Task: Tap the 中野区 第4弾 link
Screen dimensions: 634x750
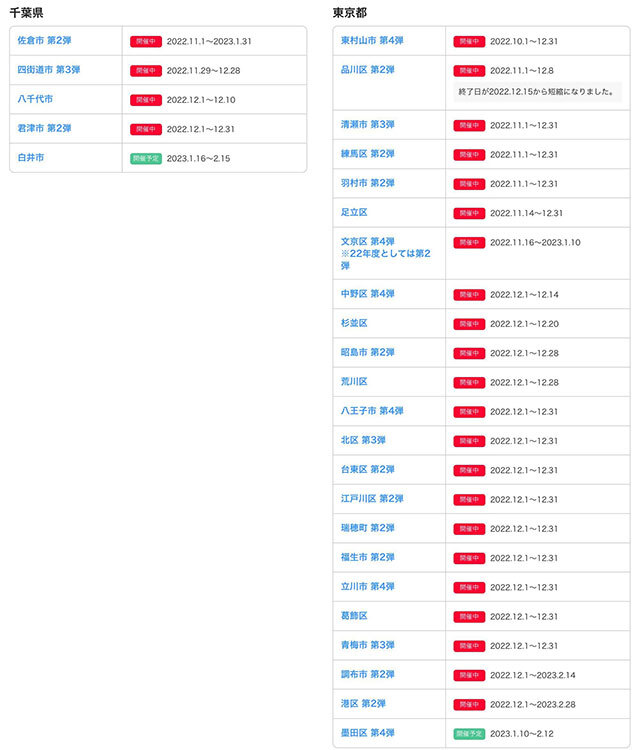Action: [367, 294]
